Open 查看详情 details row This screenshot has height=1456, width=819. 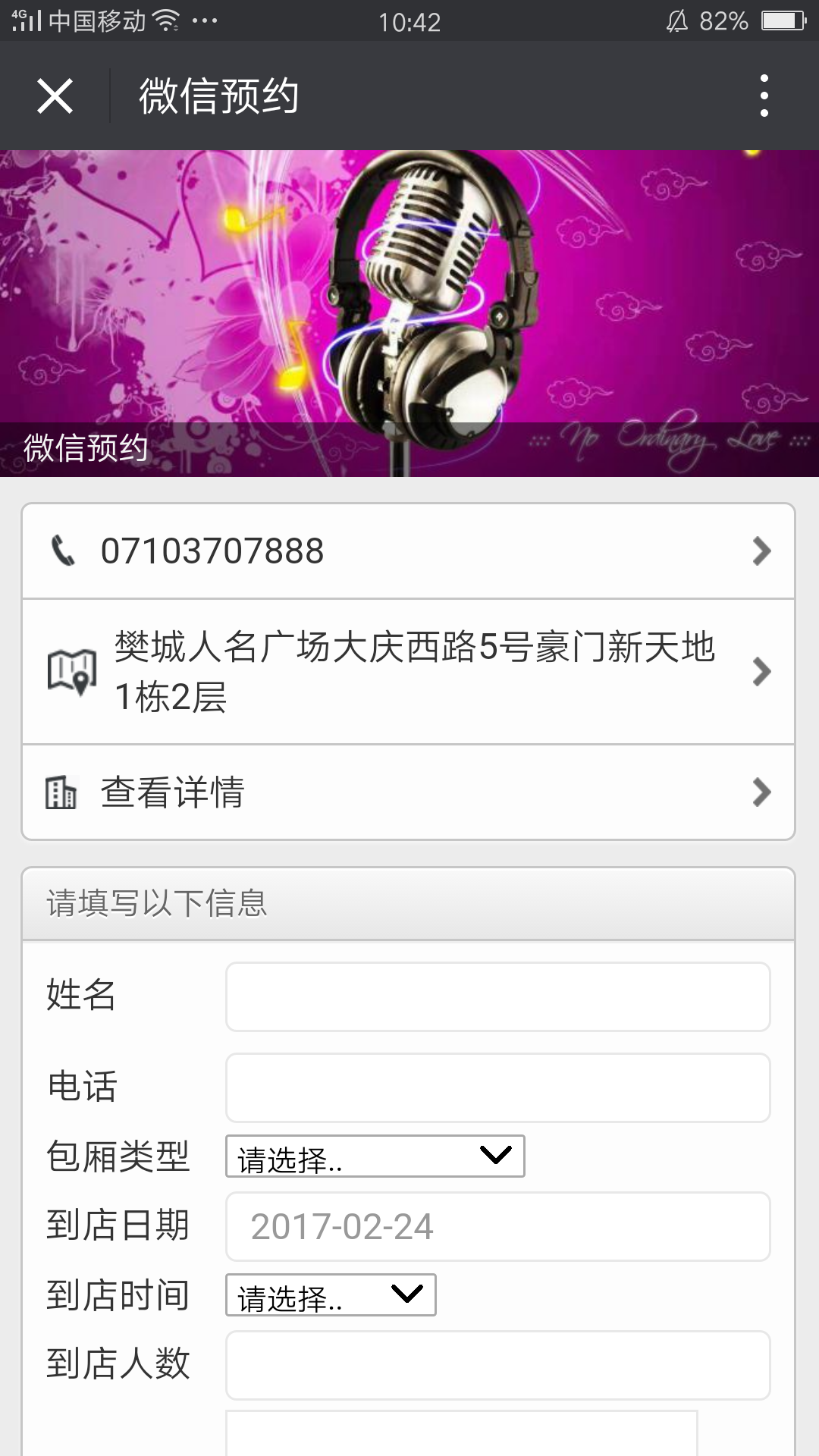(x=408, y=792)
